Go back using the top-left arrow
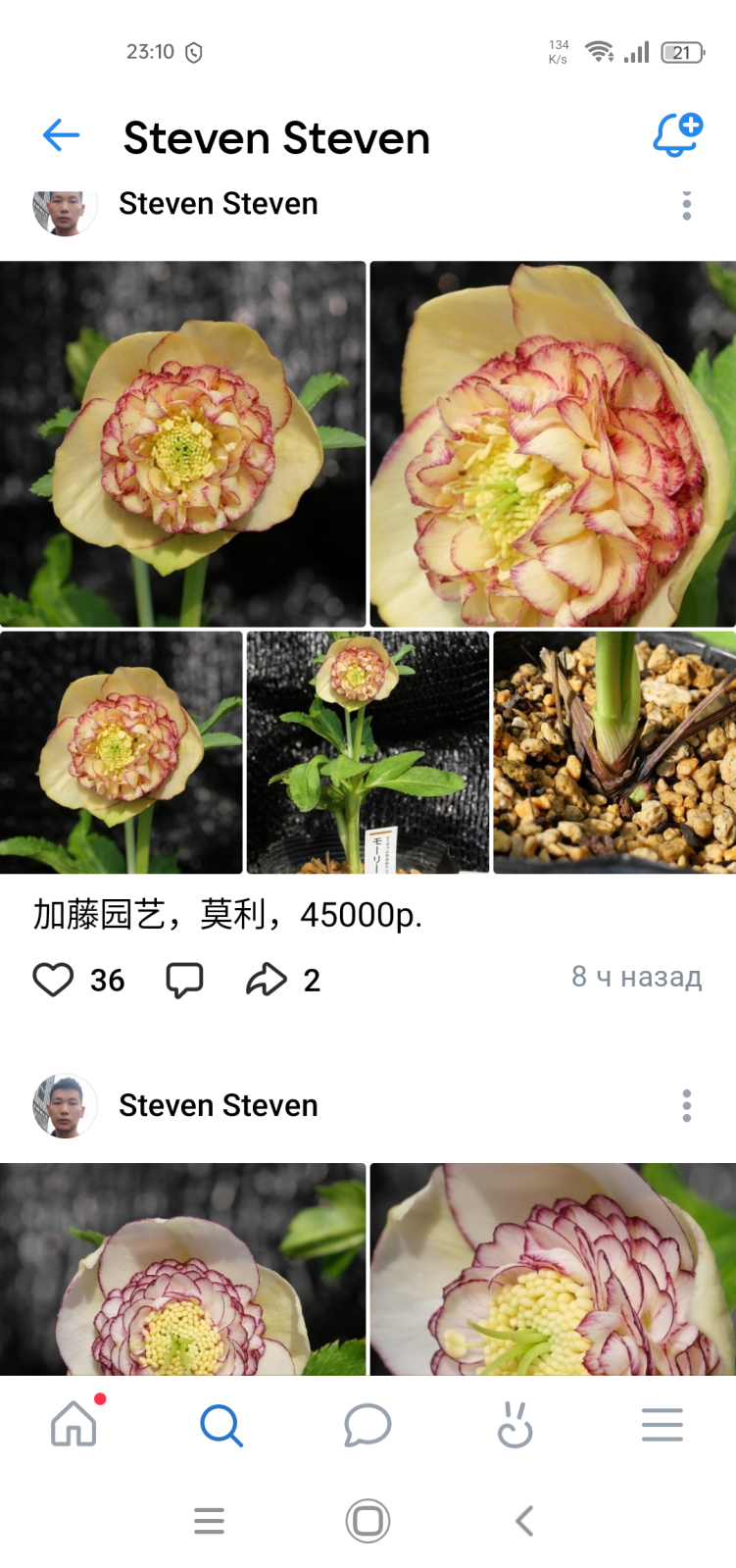 click(61, 135)
